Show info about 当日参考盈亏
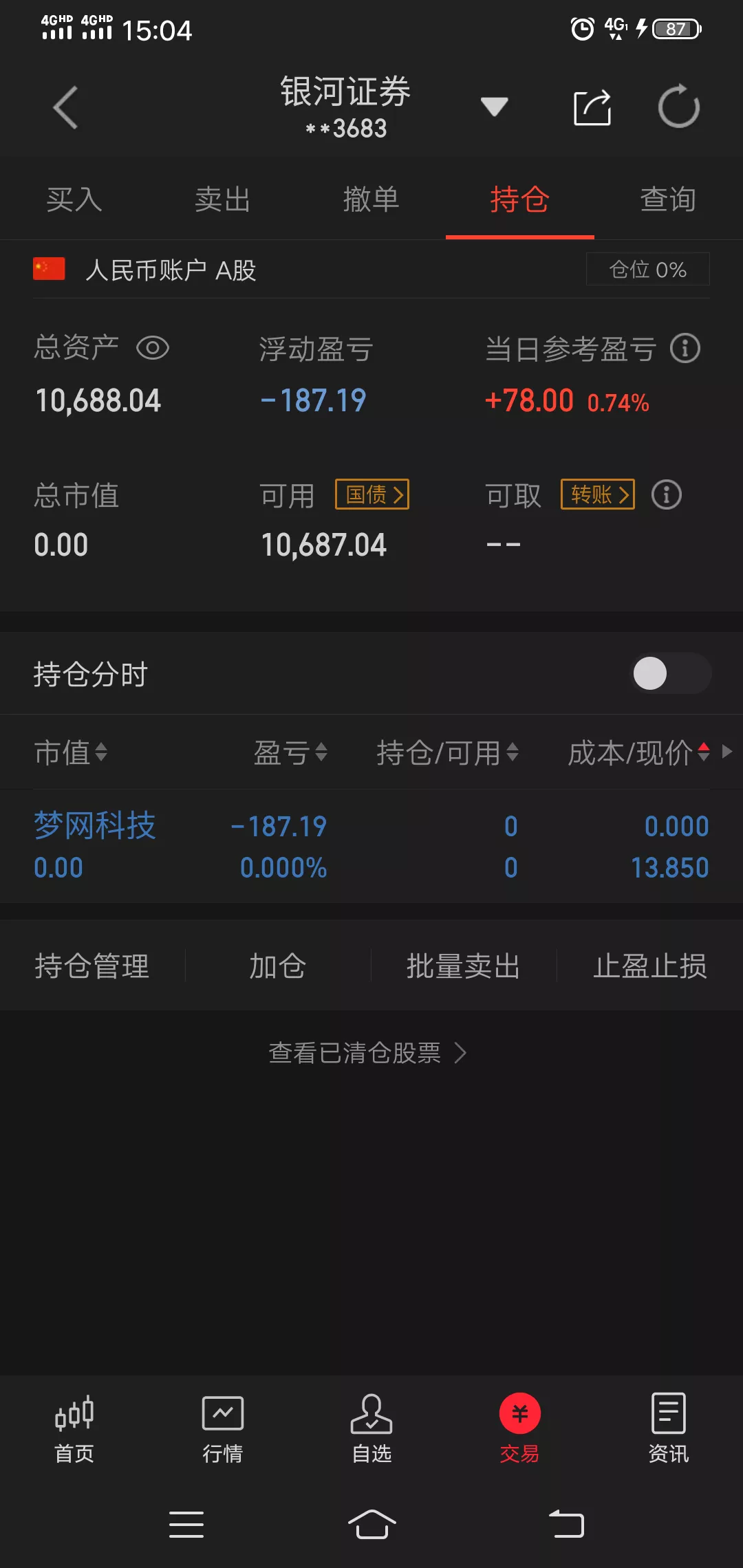The width and height of the screenshot is (743, 1568). point(685,348)
